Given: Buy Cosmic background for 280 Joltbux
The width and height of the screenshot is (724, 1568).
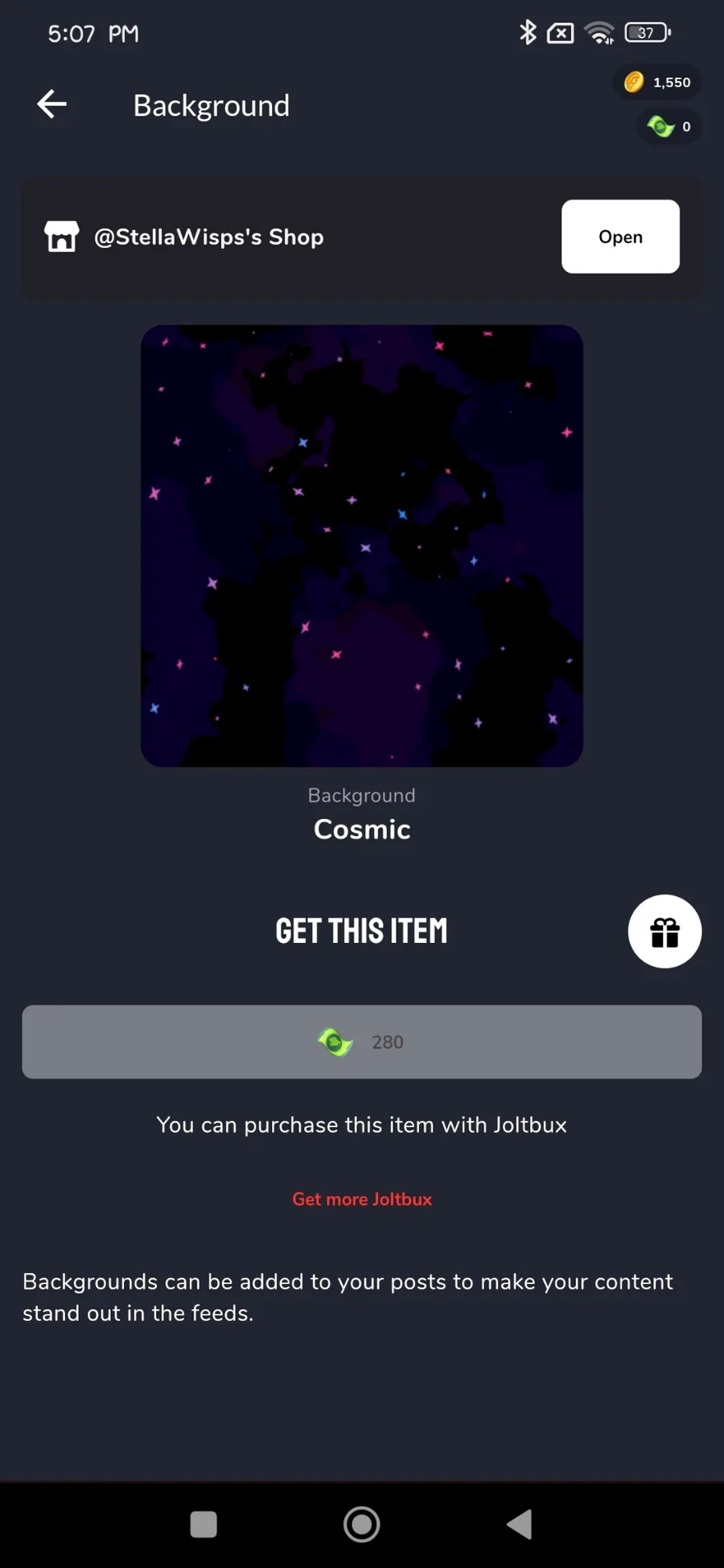Looking at the screenshot, I should click(x=362, y=1042).
